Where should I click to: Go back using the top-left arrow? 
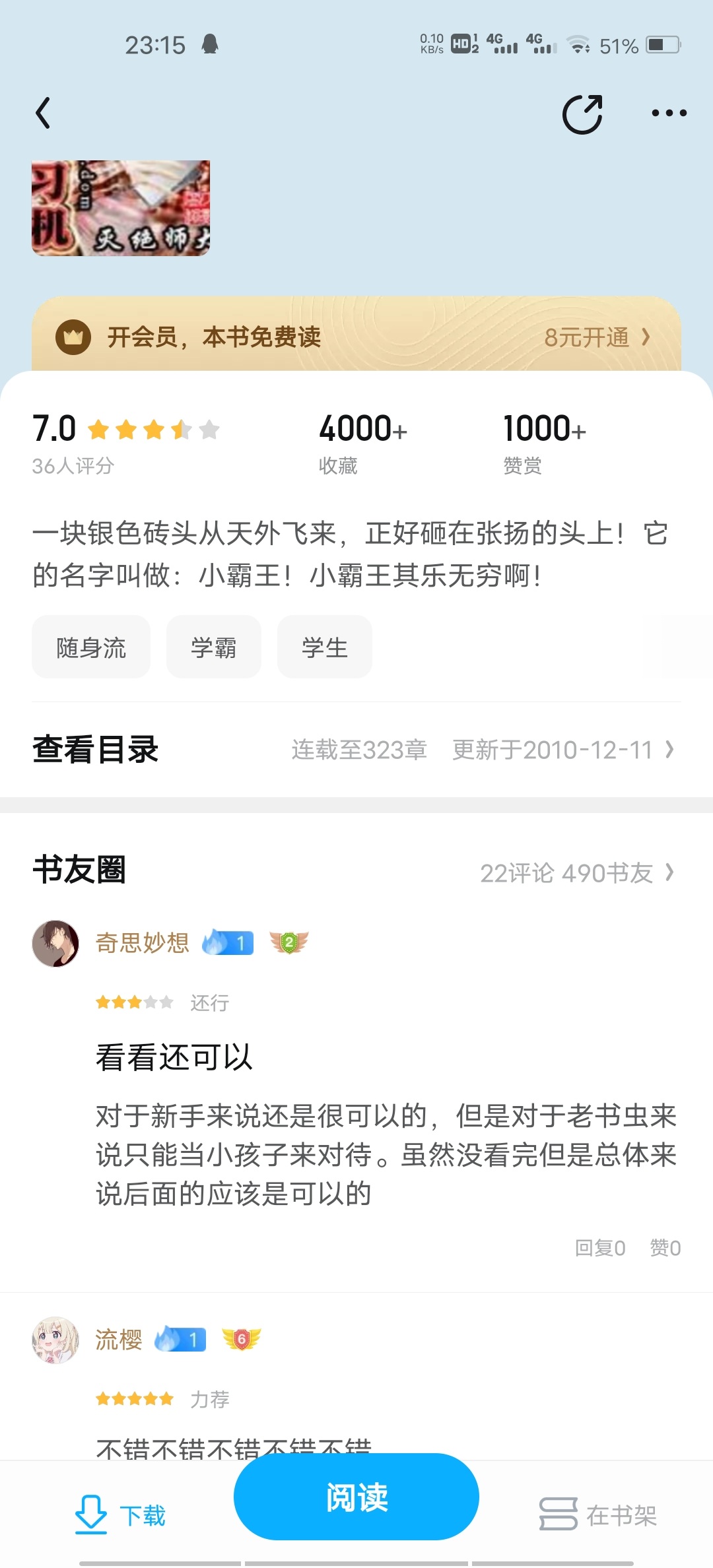pos(43,113)
